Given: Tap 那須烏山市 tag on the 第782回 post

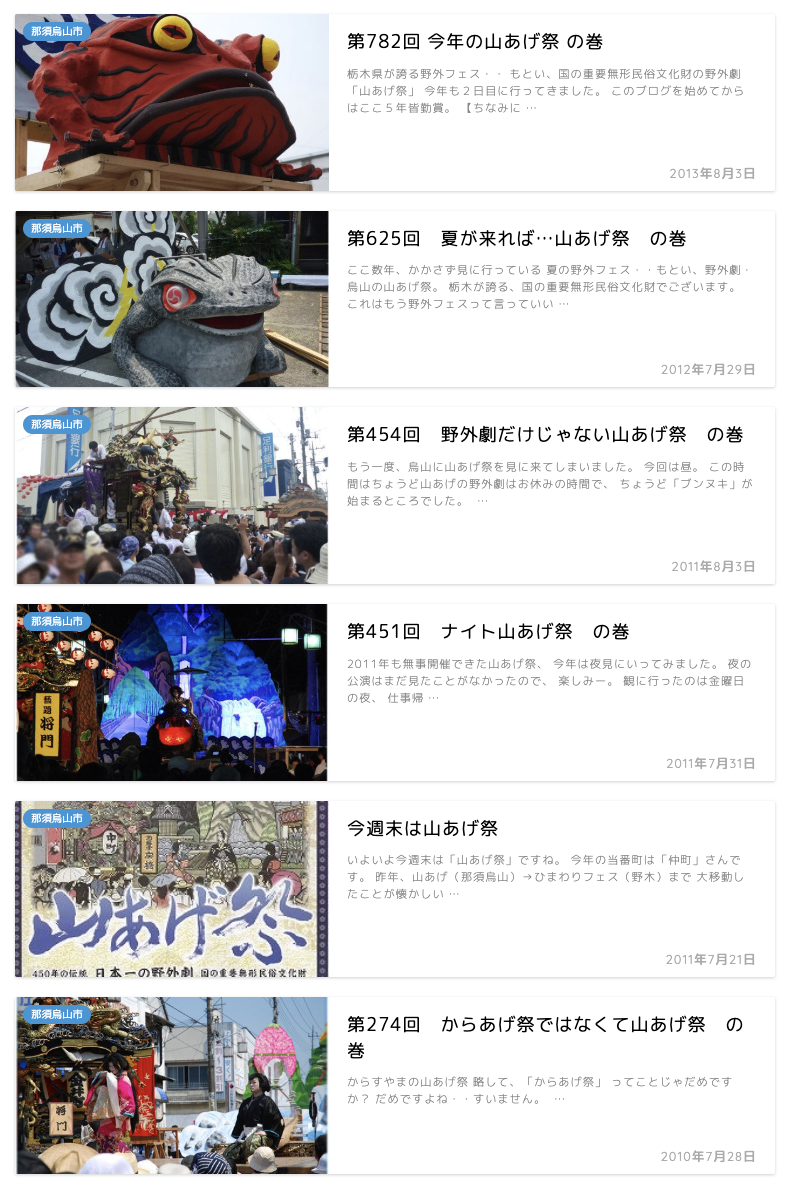Looking at the screenshot, I should (x=57, y=31).
